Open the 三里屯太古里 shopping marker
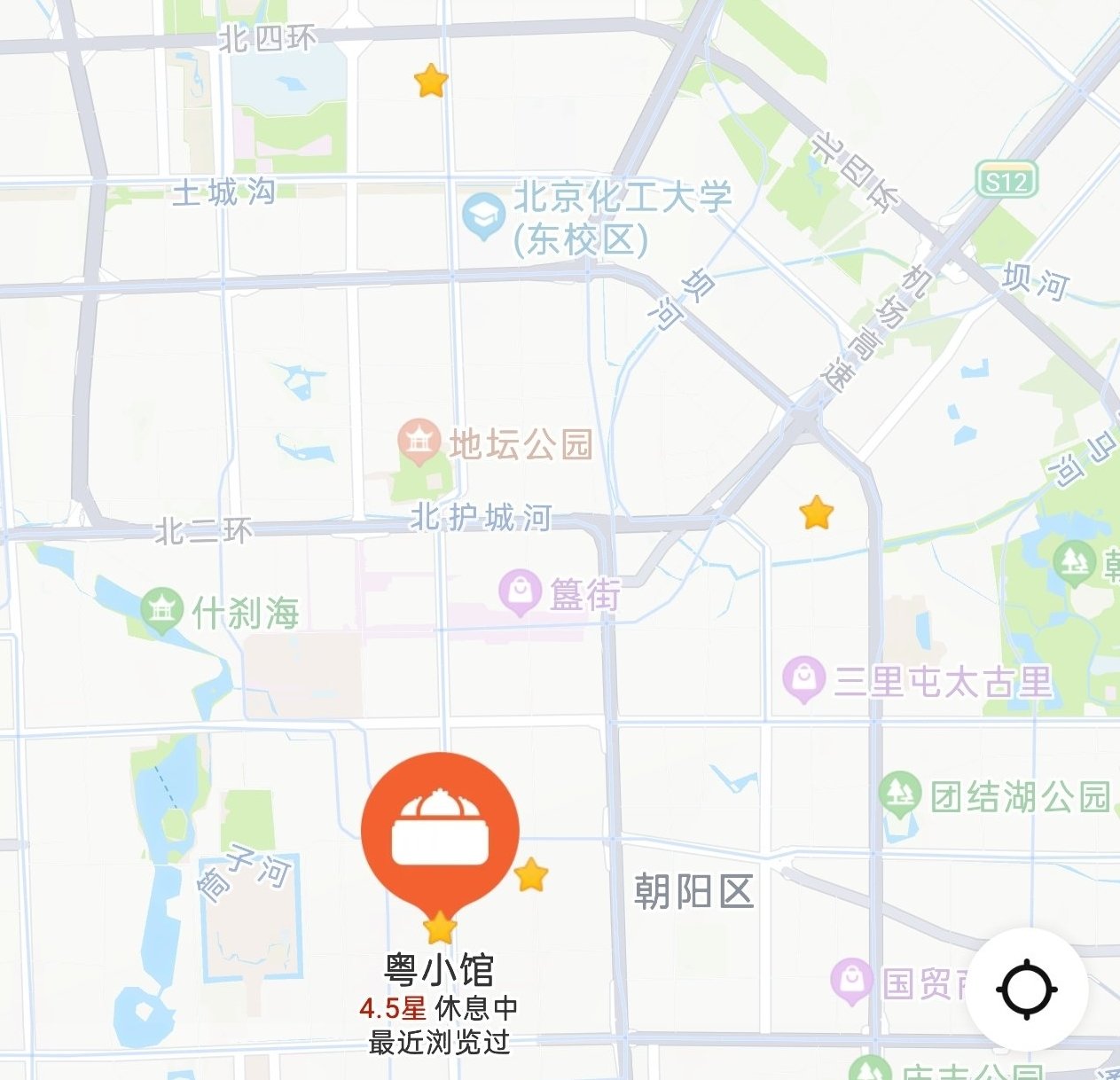This screenshot has height=1080, width=1120. (804, 679)
